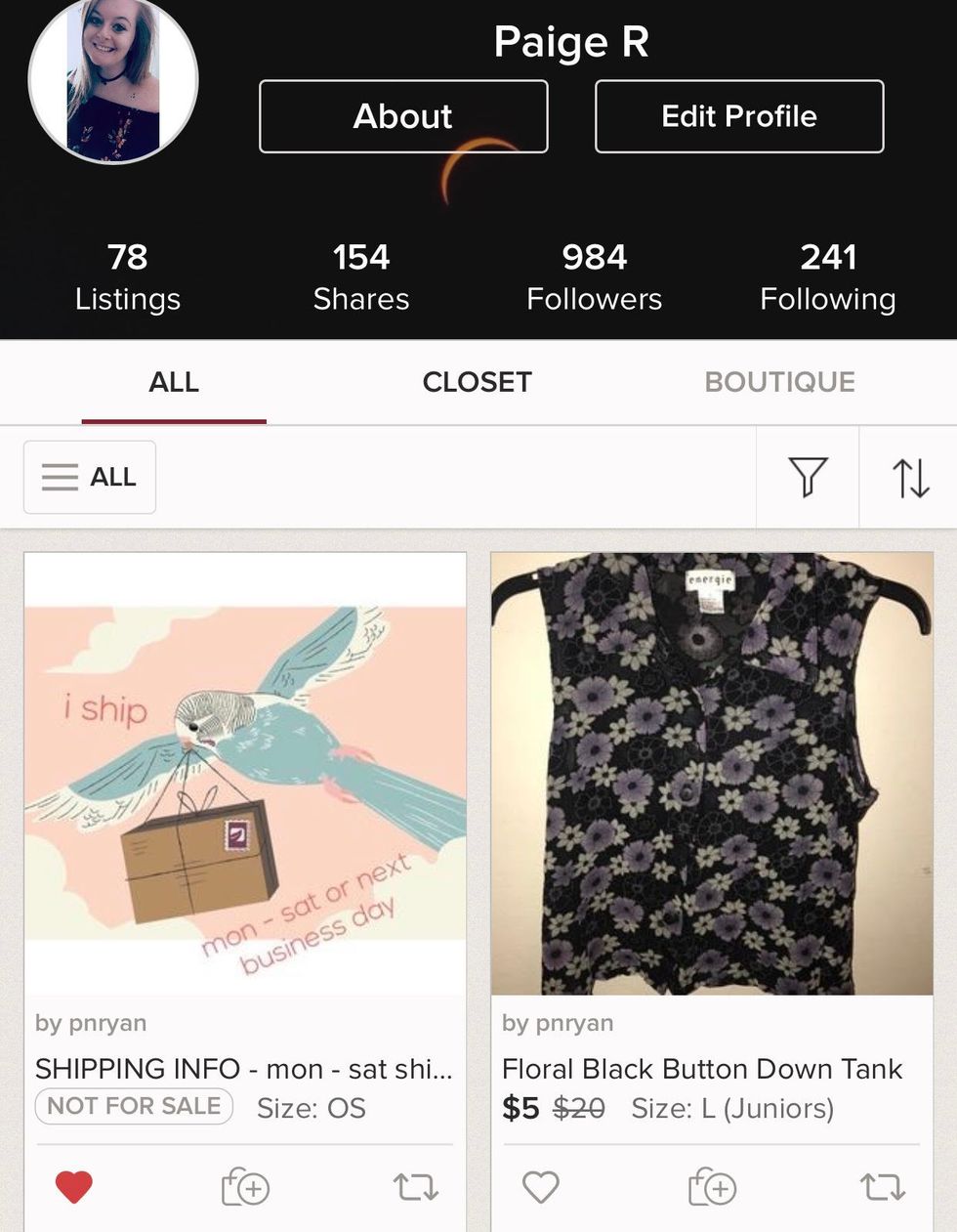957x1232 pixels.
Task: Open the sort options
Action: point(910,477)
